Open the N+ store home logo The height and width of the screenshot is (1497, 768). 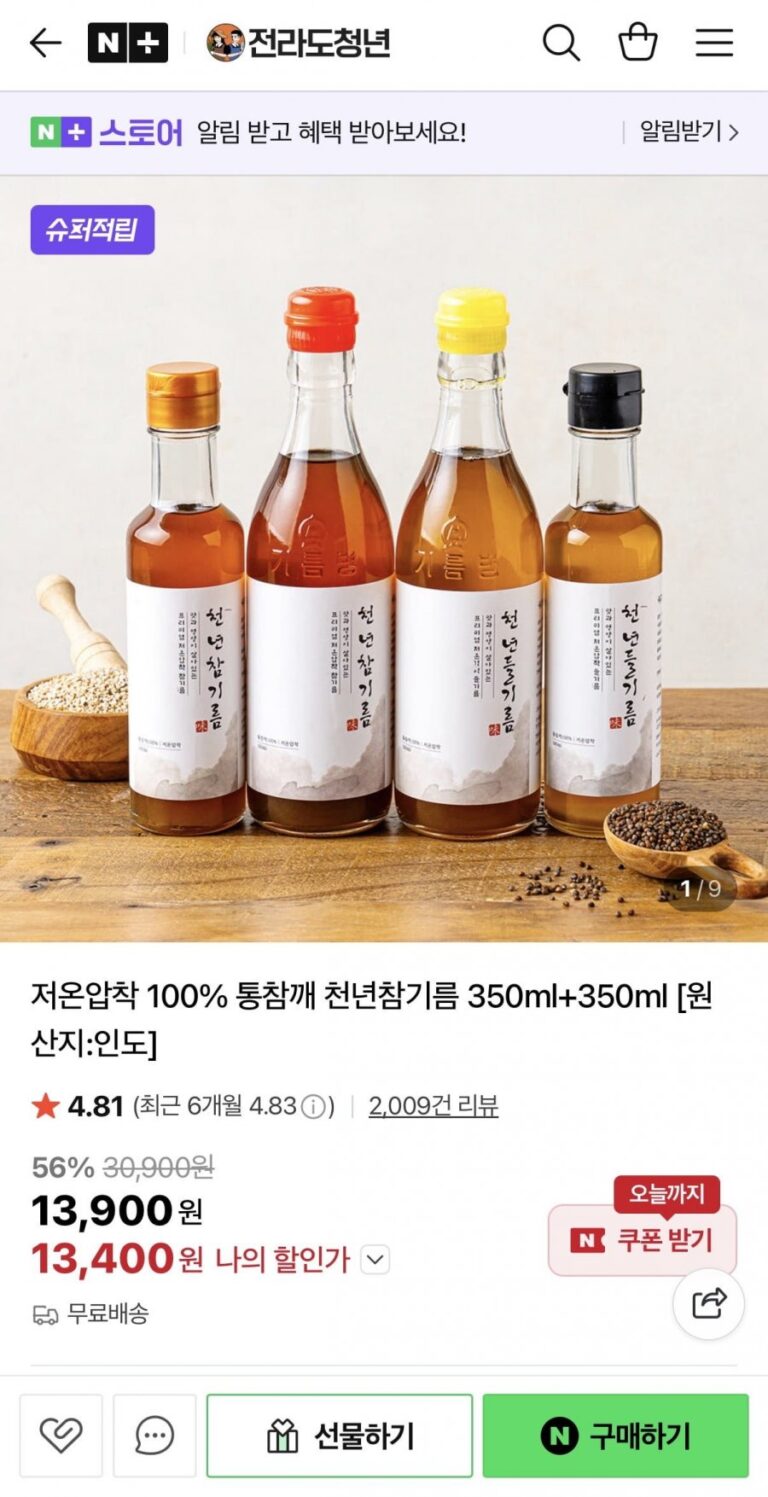pos(127,43)
